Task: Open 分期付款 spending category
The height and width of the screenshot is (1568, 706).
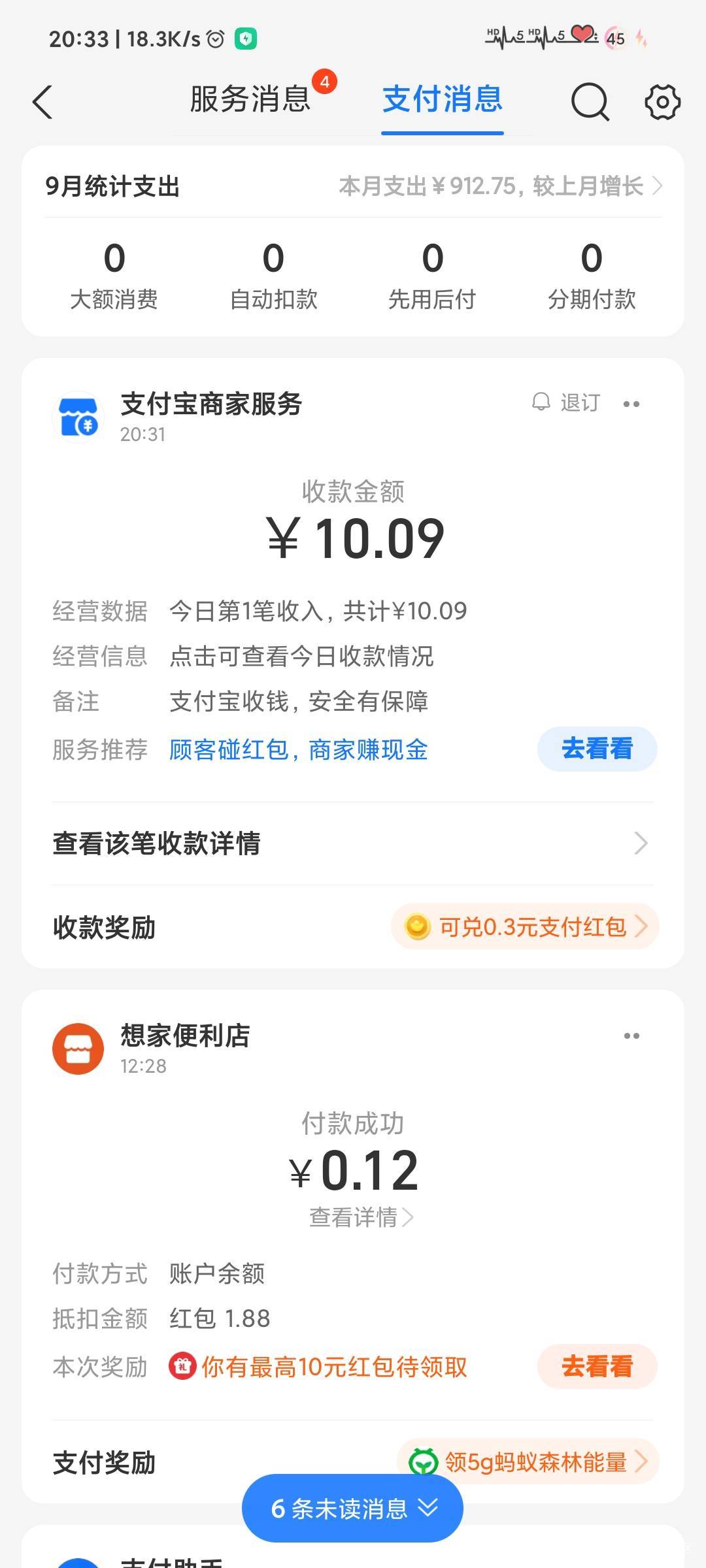Action: tap(592, 274)
